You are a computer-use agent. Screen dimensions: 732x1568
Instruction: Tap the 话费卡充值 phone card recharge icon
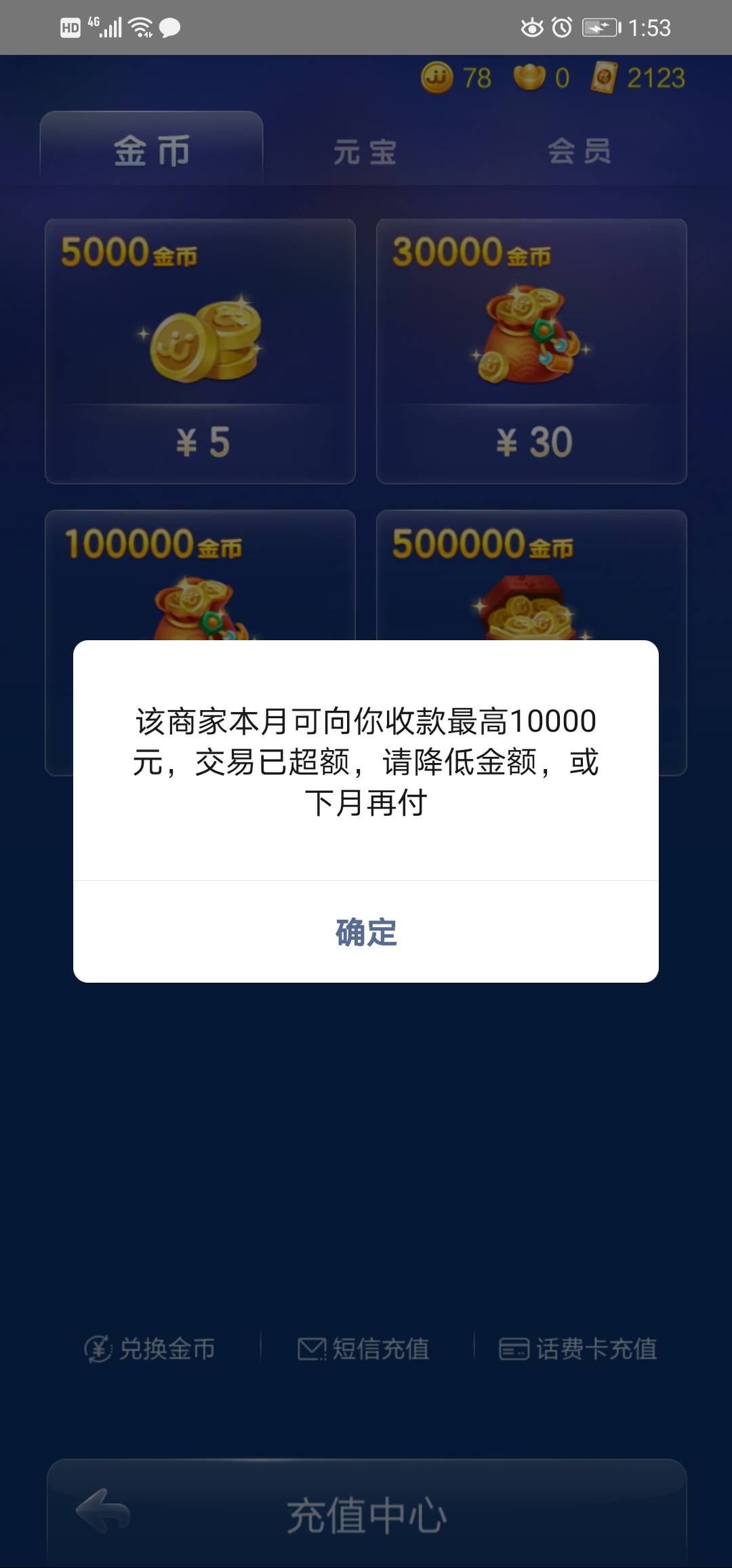[x=515, y=1350]
